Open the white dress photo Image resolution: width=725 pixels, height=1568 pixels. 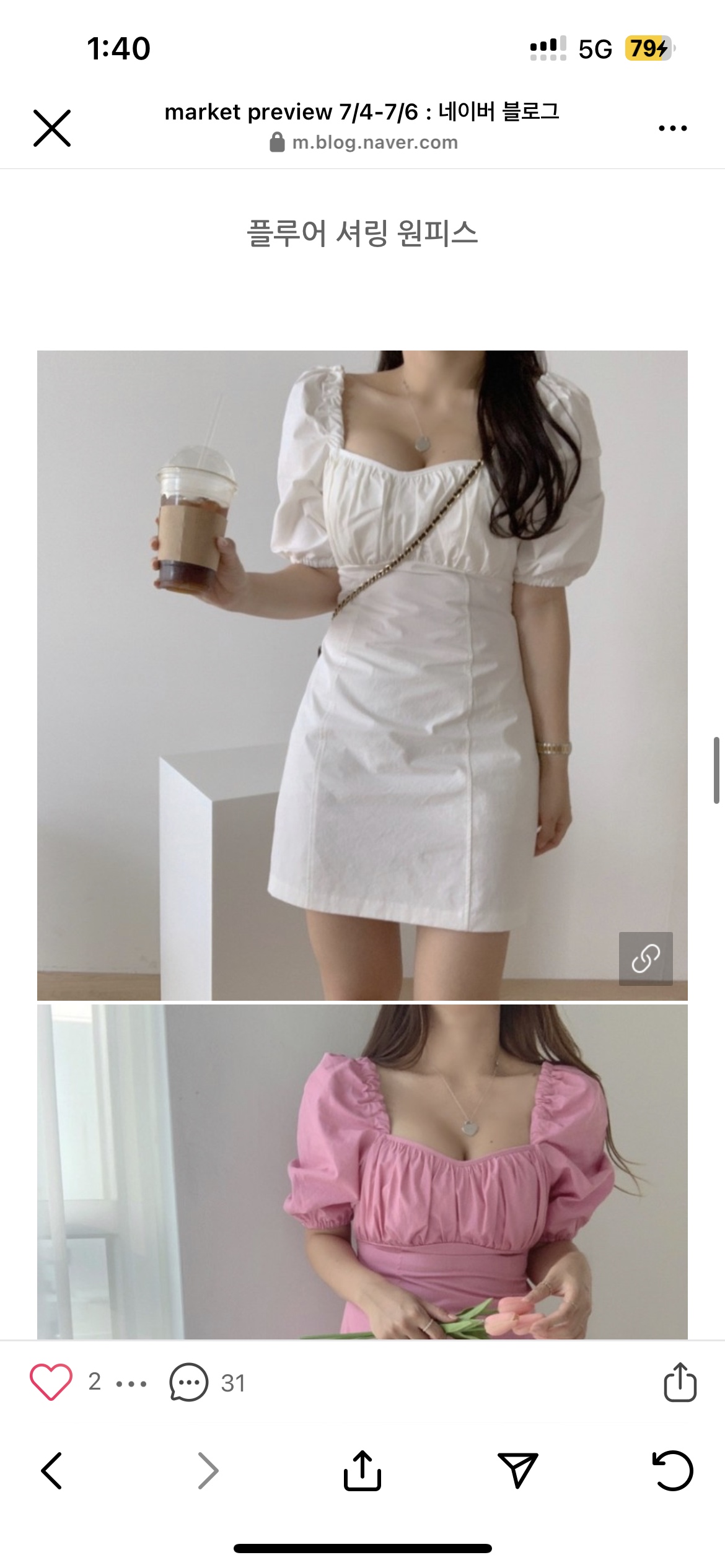point(362,675)
